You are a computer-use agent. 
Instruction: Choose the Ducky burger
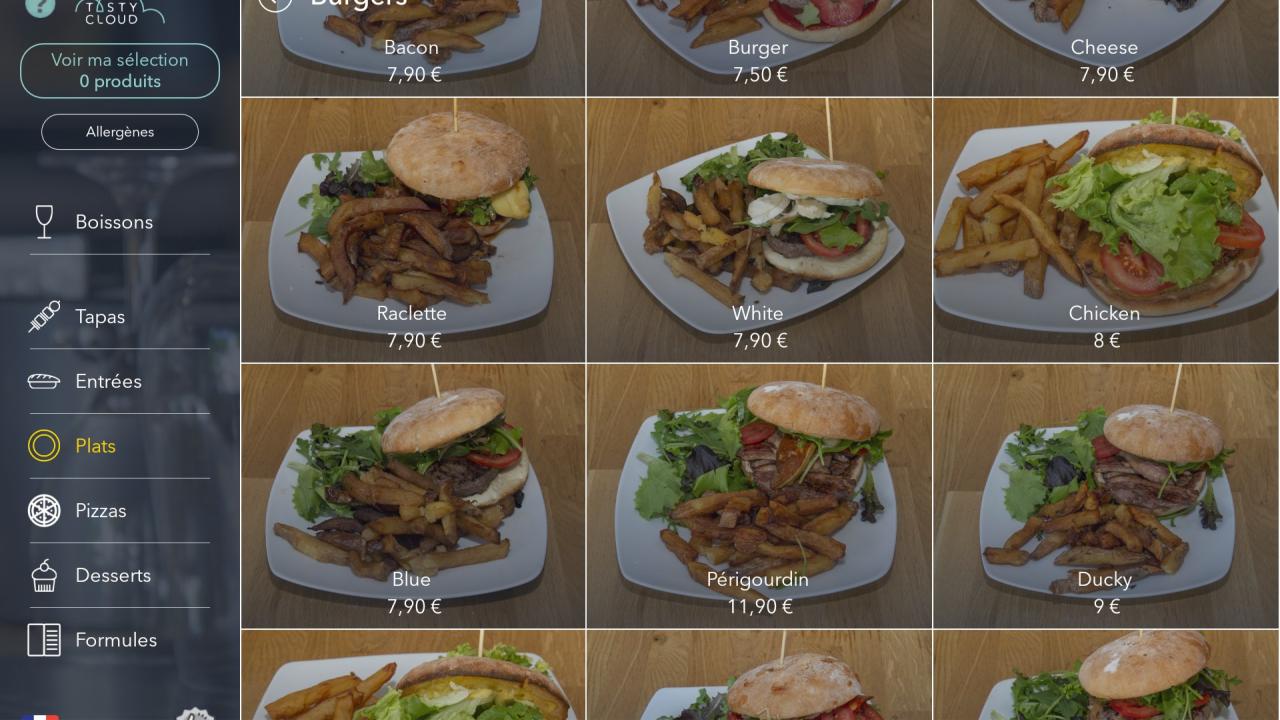pos(1105,496)
